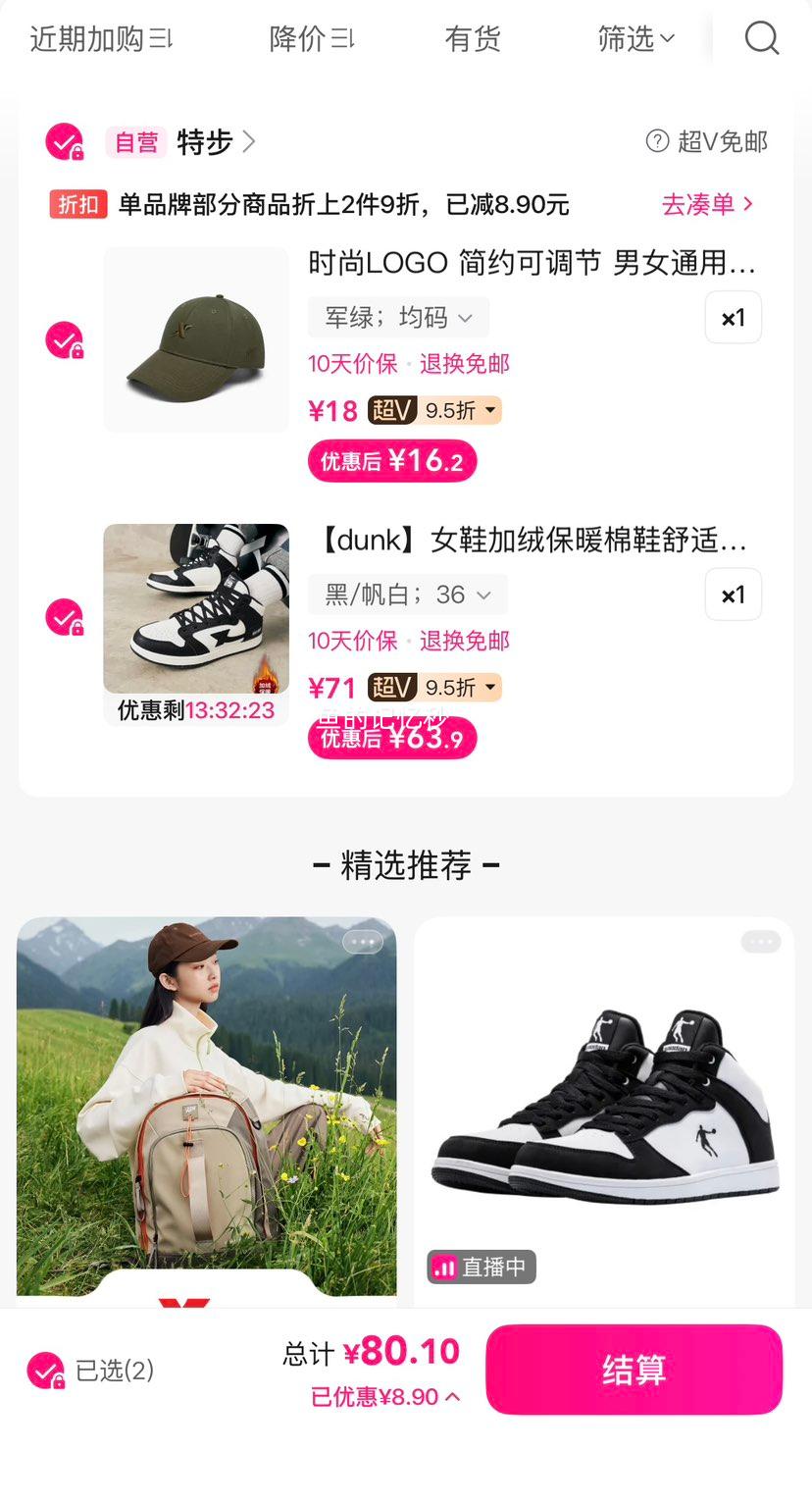Viewport: 812px width, 1502px height.
Task: Open the 黑/帆白；36 size dropdown
Action: (407, 594)
